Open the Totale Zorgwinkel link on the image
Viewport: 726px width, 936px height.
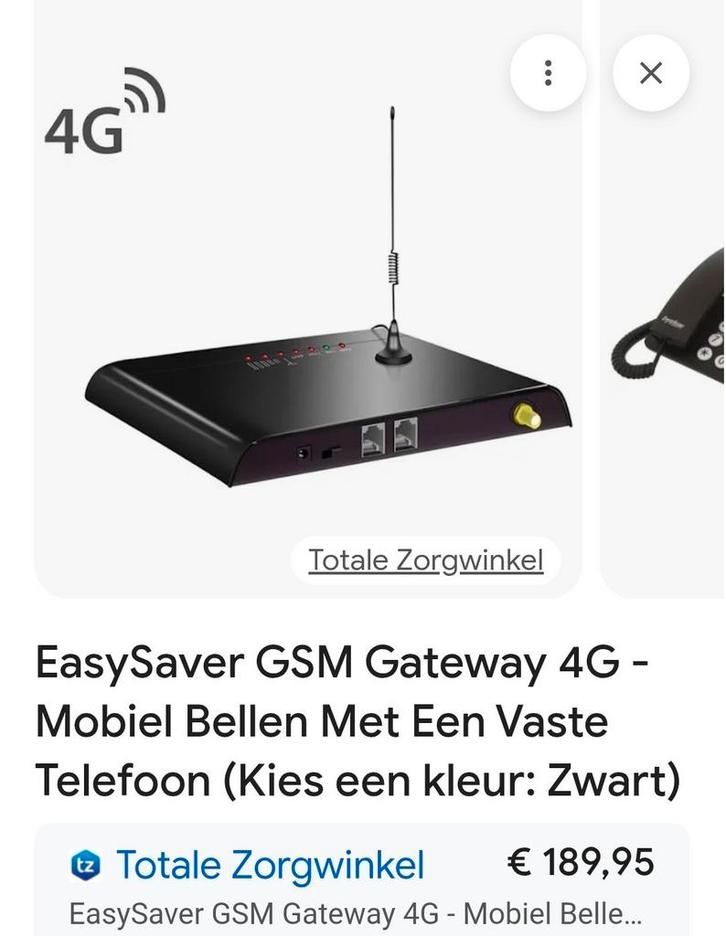click(x=425, y=560)
